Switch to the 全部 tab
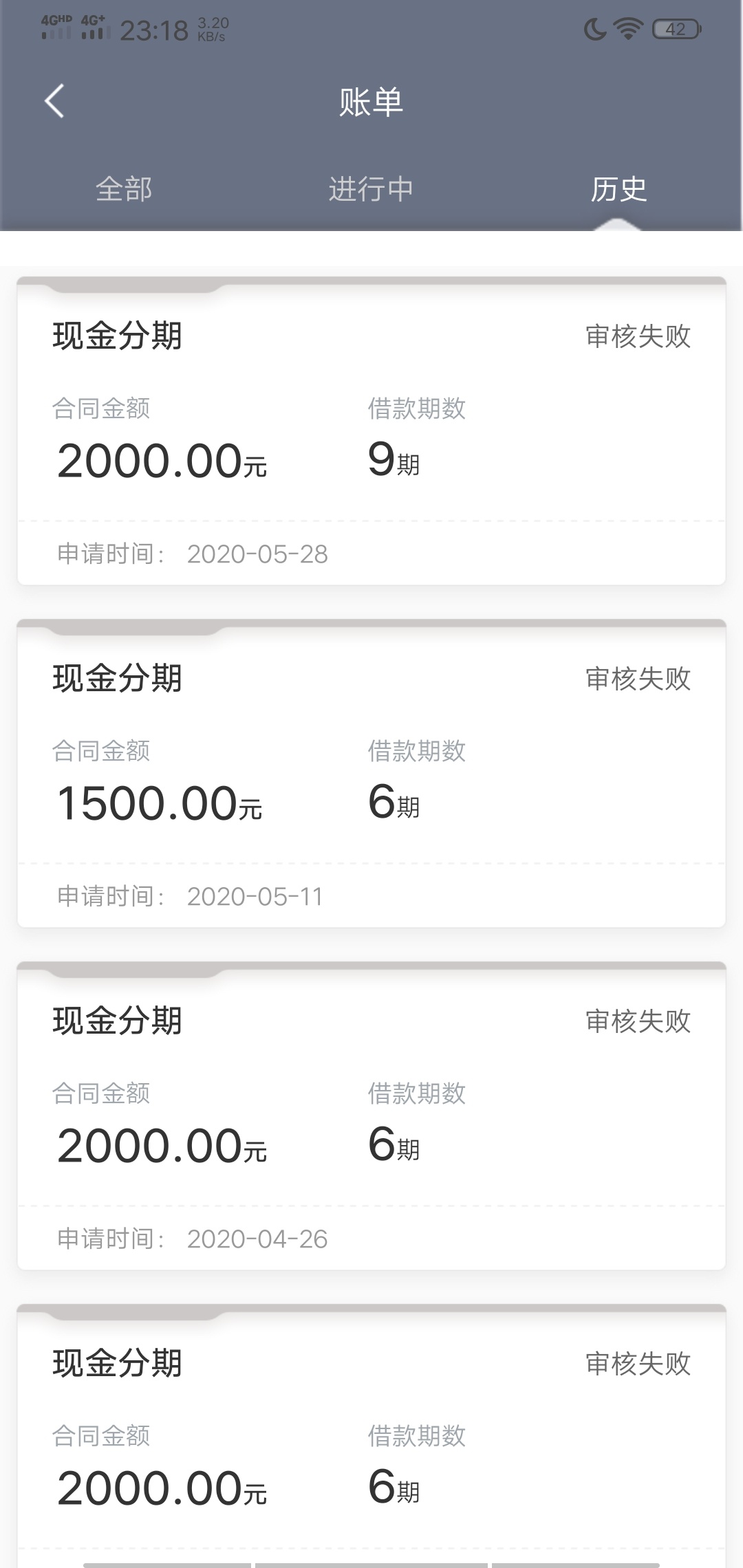 tap(124, 189)
